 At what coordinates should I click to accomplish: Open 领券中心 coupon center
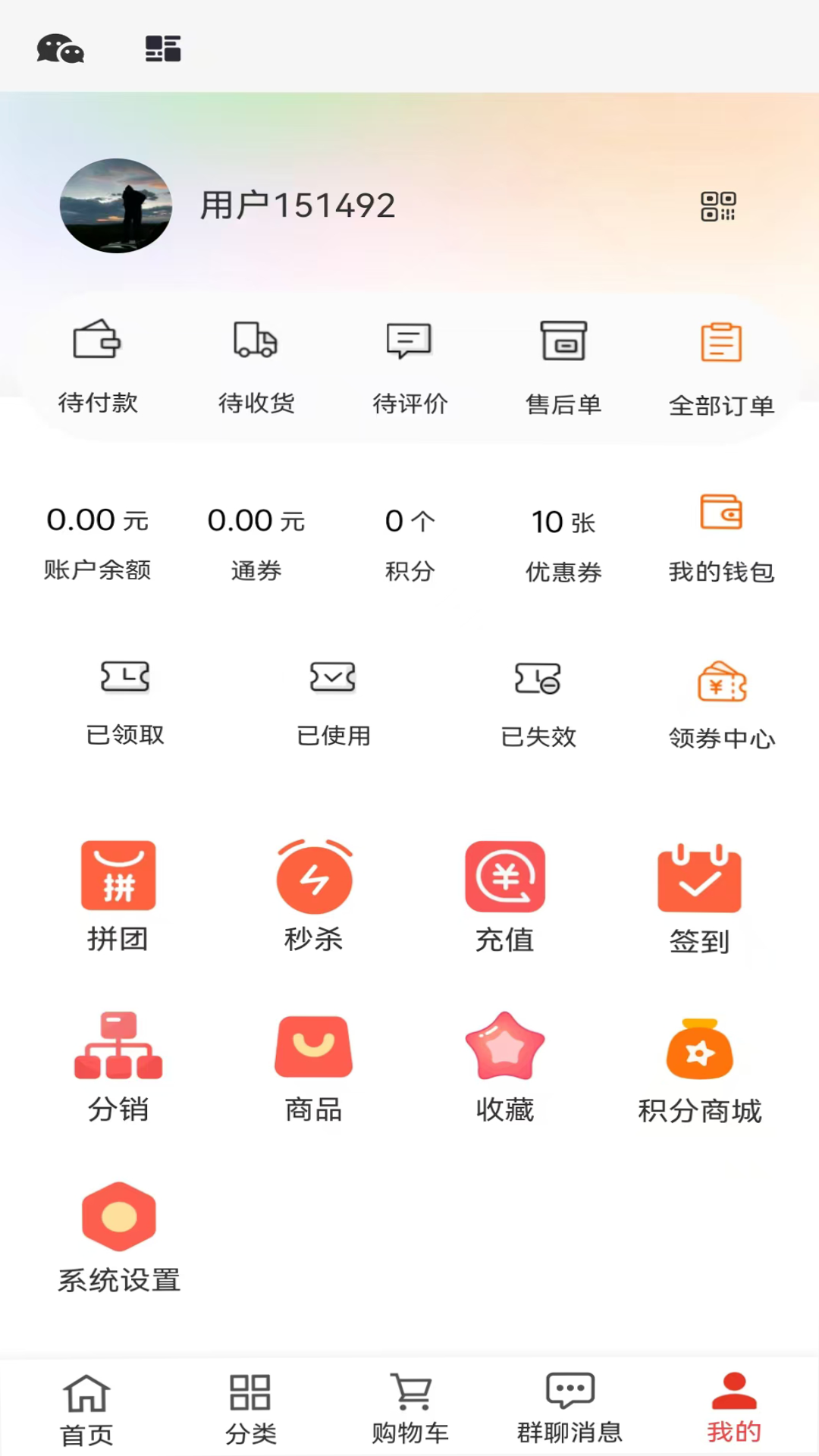pos(721,701)
